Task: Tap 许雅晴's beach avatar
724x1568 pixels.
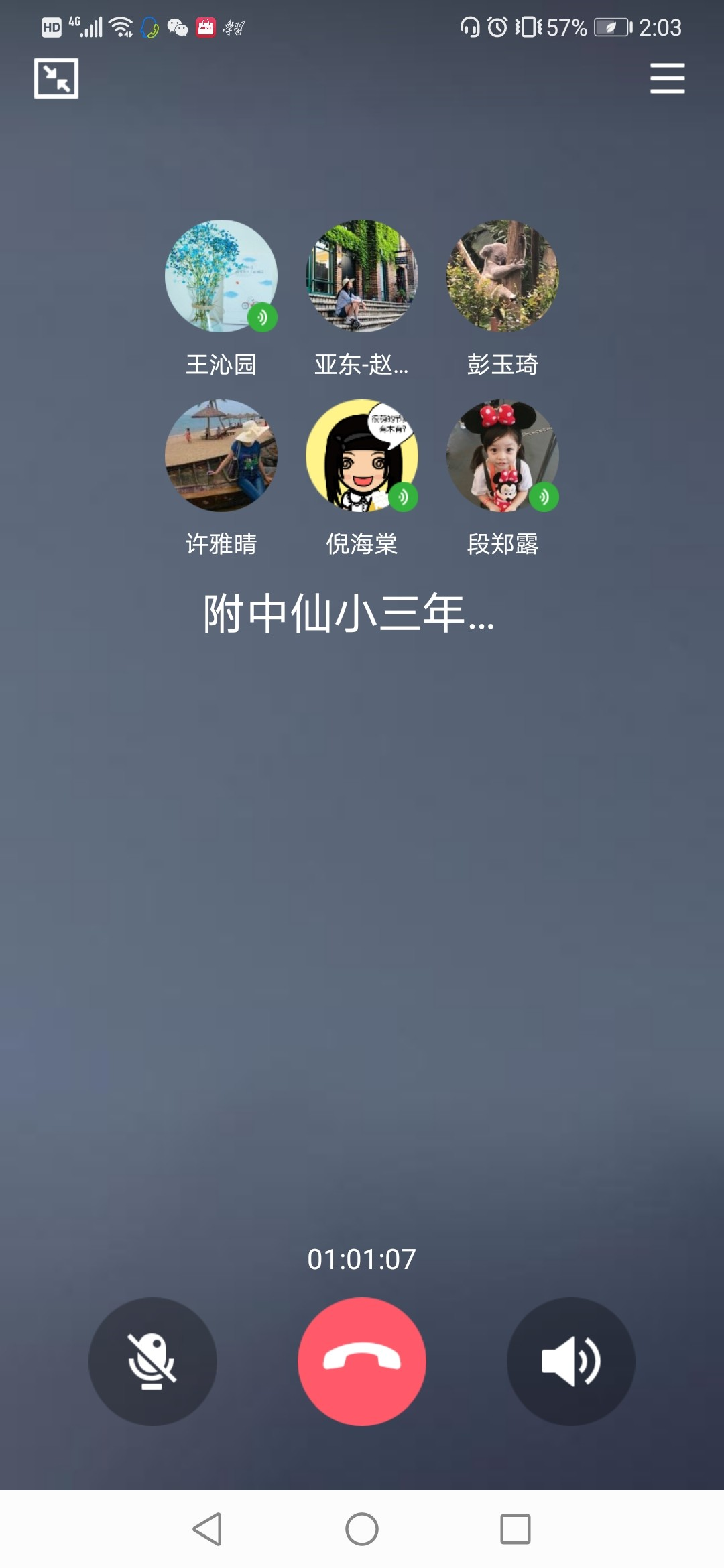Action: [221, 456]
